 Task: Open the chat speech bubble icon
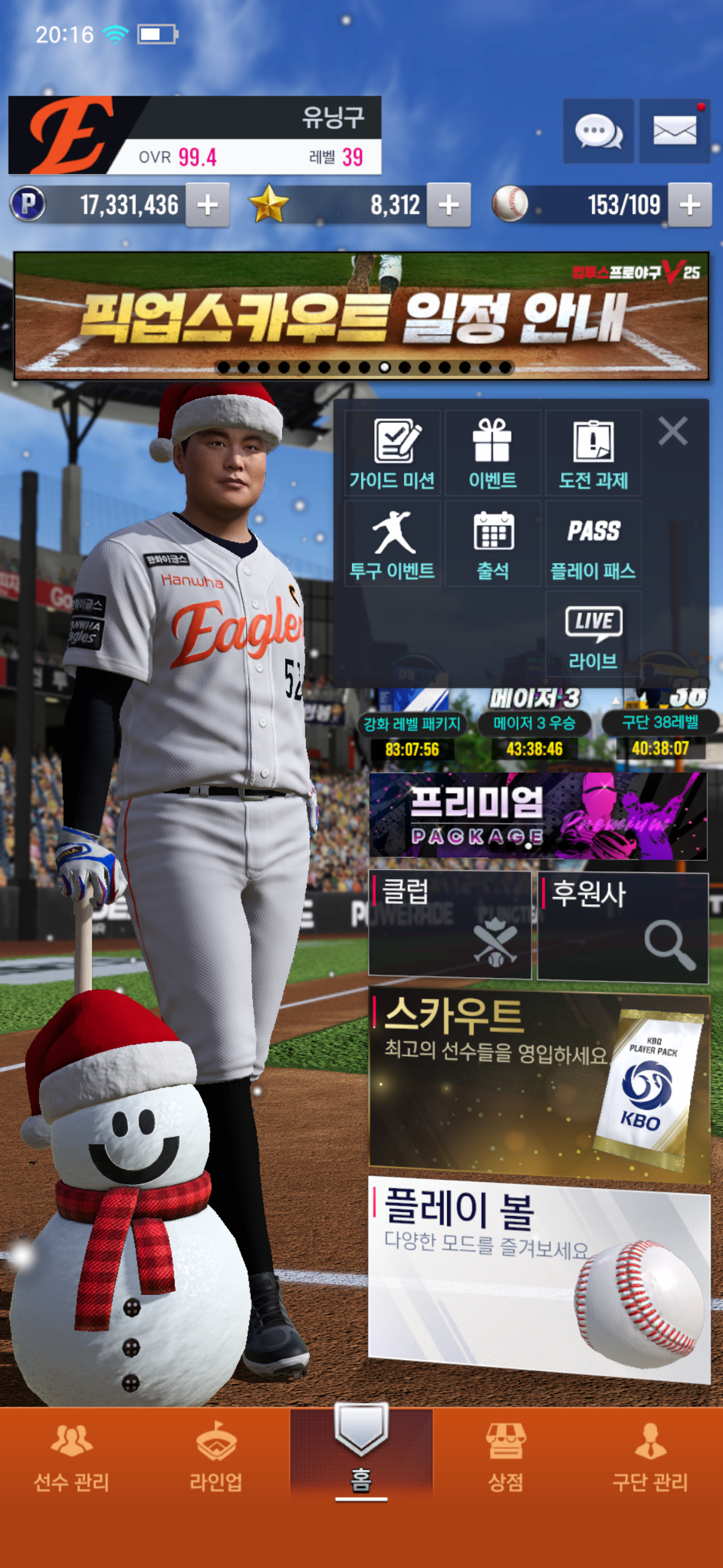coord(598,131)
